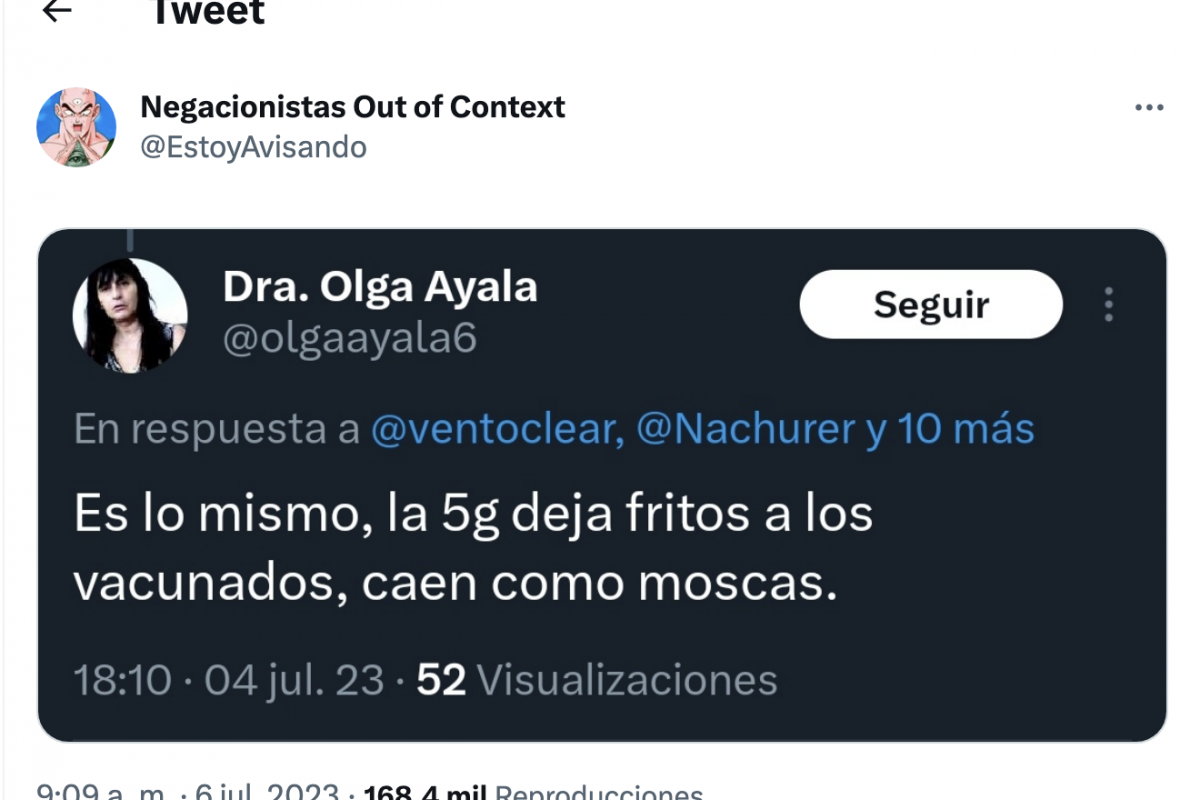Open the @EstoyAvisando profile

(x=253, y=148)
